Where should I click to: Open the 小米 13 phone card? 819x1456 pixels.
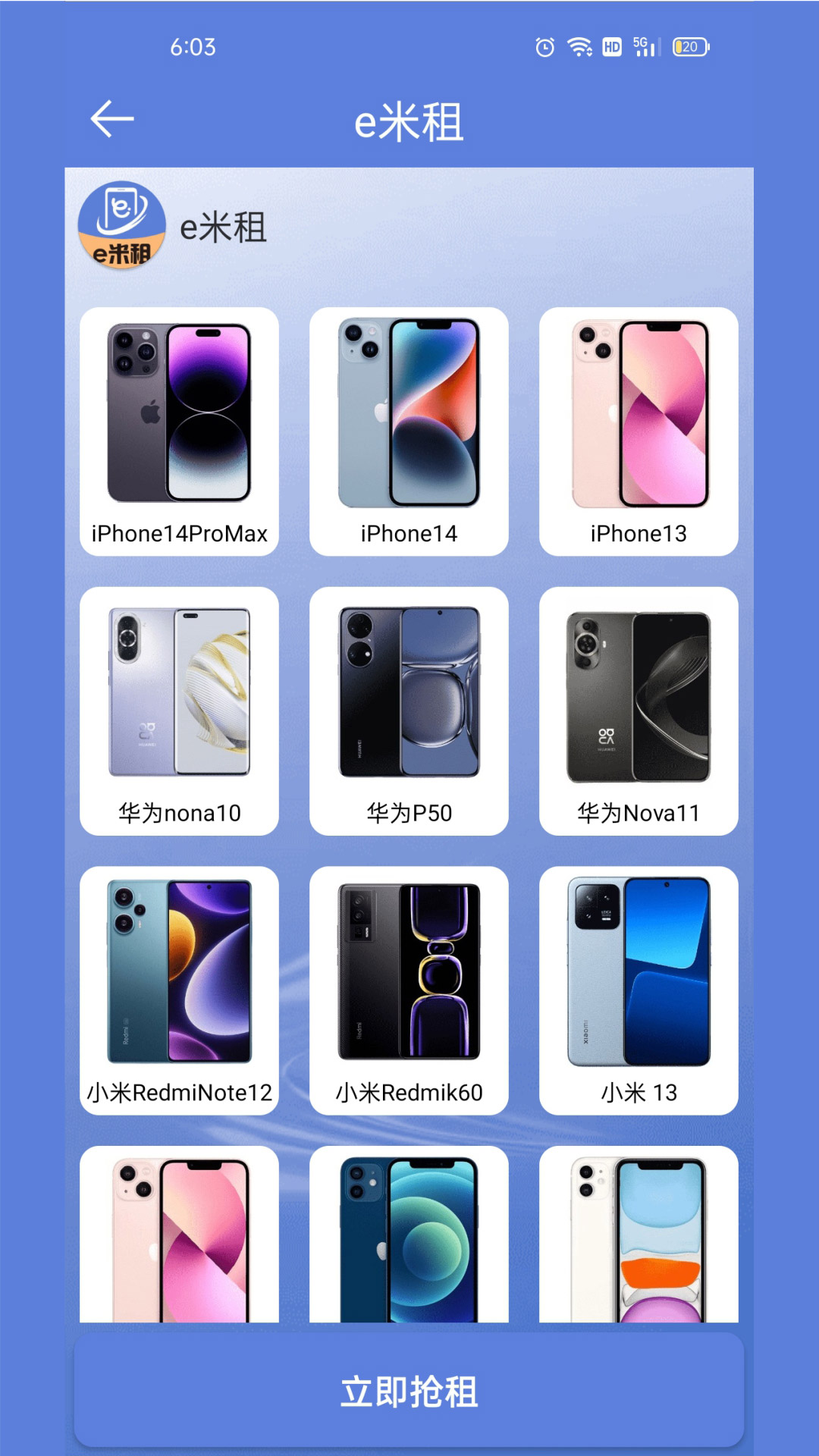pyautogui.click(x=639, y=990)
